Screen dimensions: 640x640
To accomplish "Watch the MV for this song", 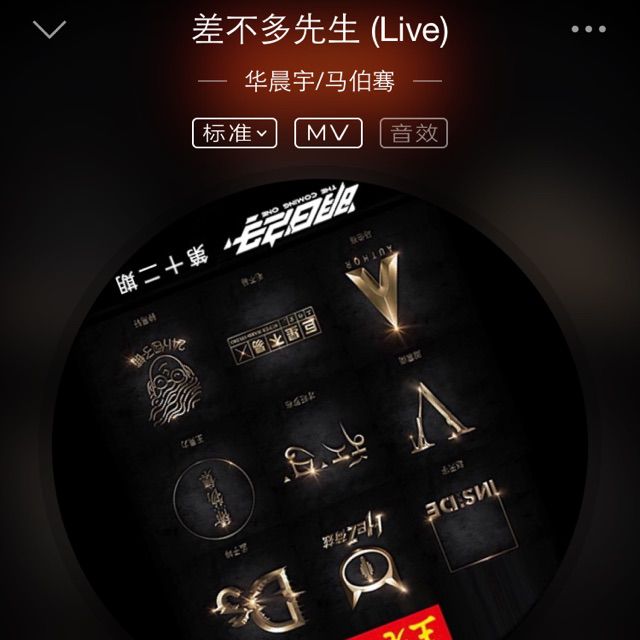I will point(327,133).
